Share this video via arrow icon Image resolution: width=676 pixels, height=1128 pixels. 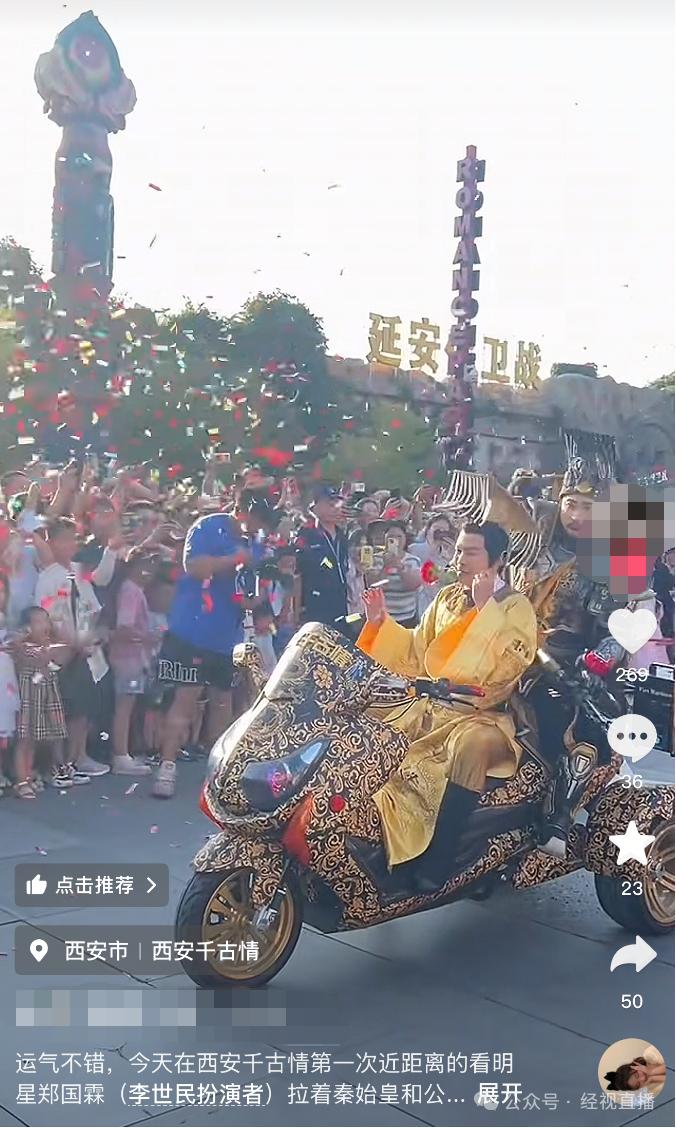coord(633,955)
